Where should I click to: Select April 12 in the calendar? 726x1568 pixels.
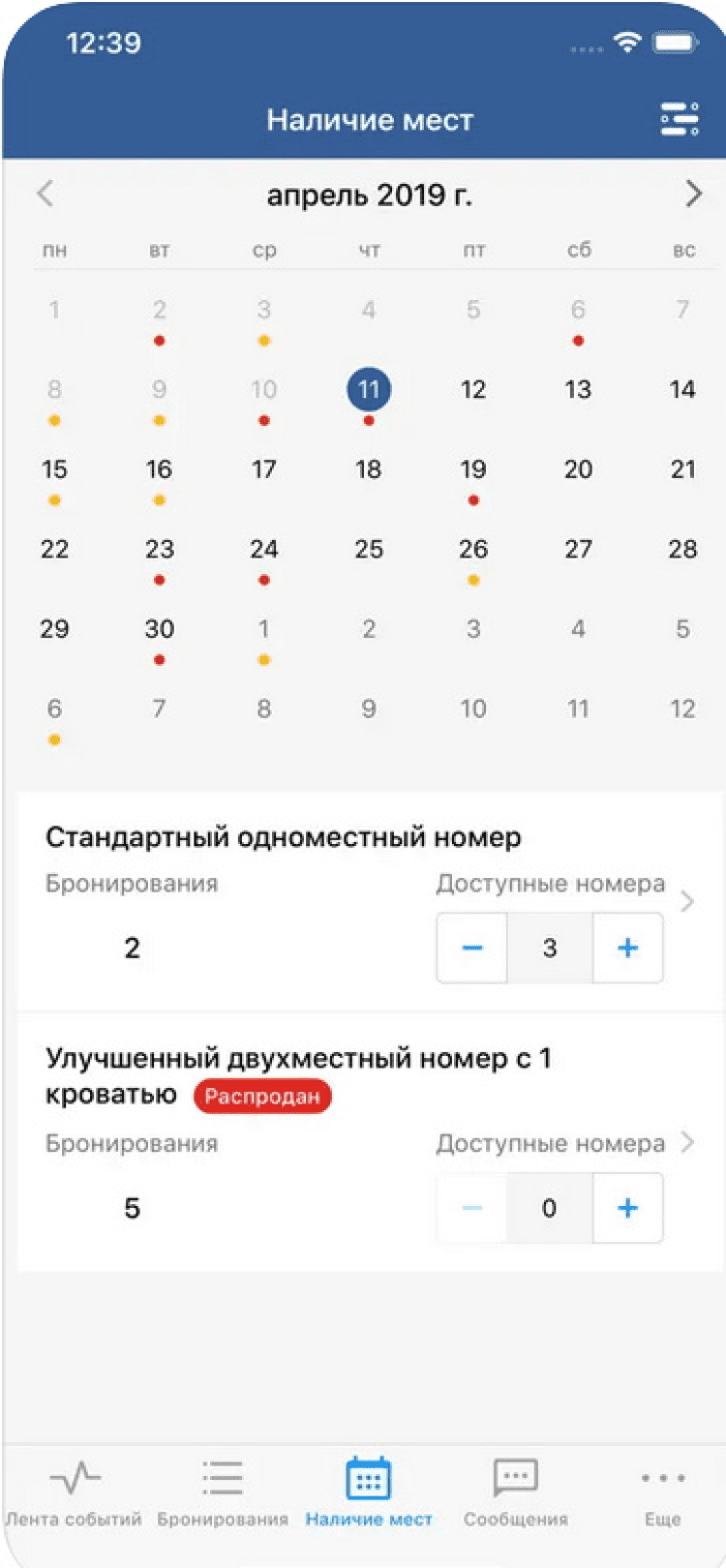(x=472, y=390)
